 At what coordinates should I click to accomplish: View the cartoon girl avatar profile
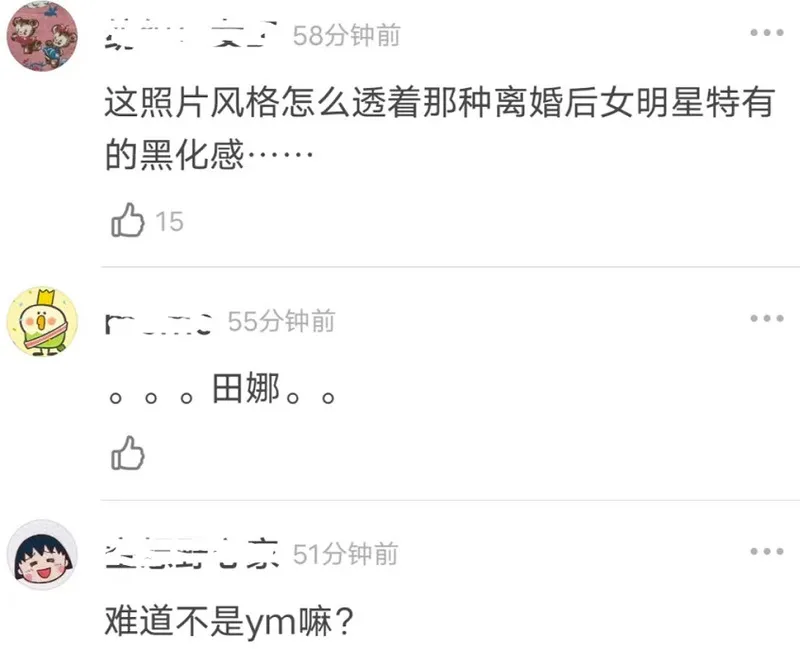[42, 554]
